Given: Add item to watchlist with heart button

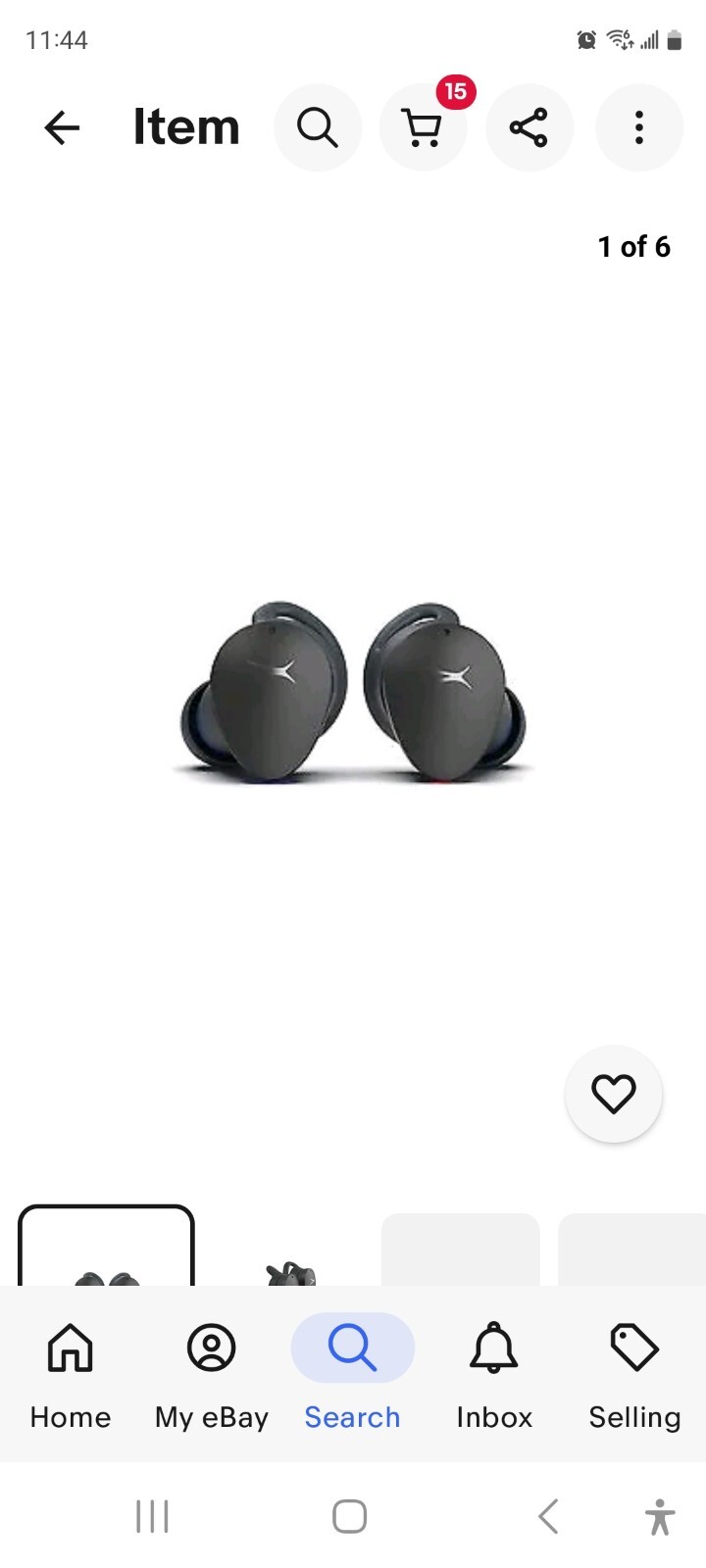Looking at the screenshot, I should click(614, 1094).
